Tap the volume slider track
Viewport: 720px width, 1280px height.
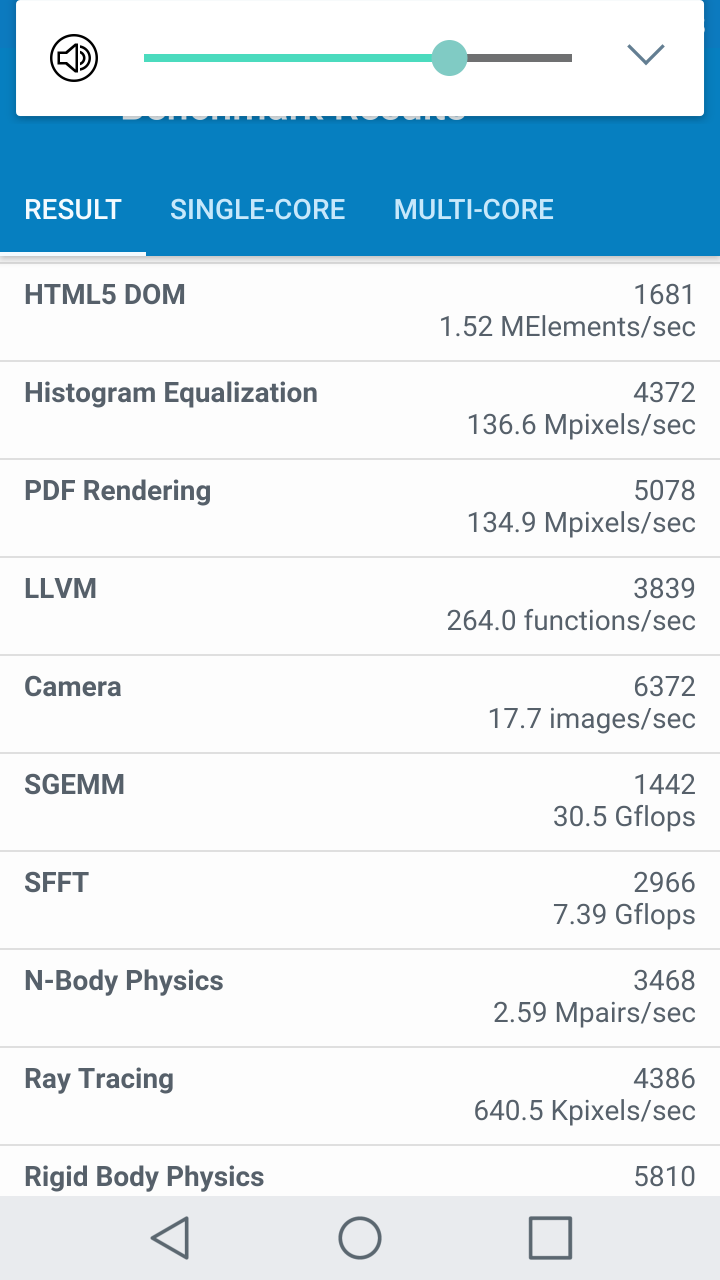point(357,58)
